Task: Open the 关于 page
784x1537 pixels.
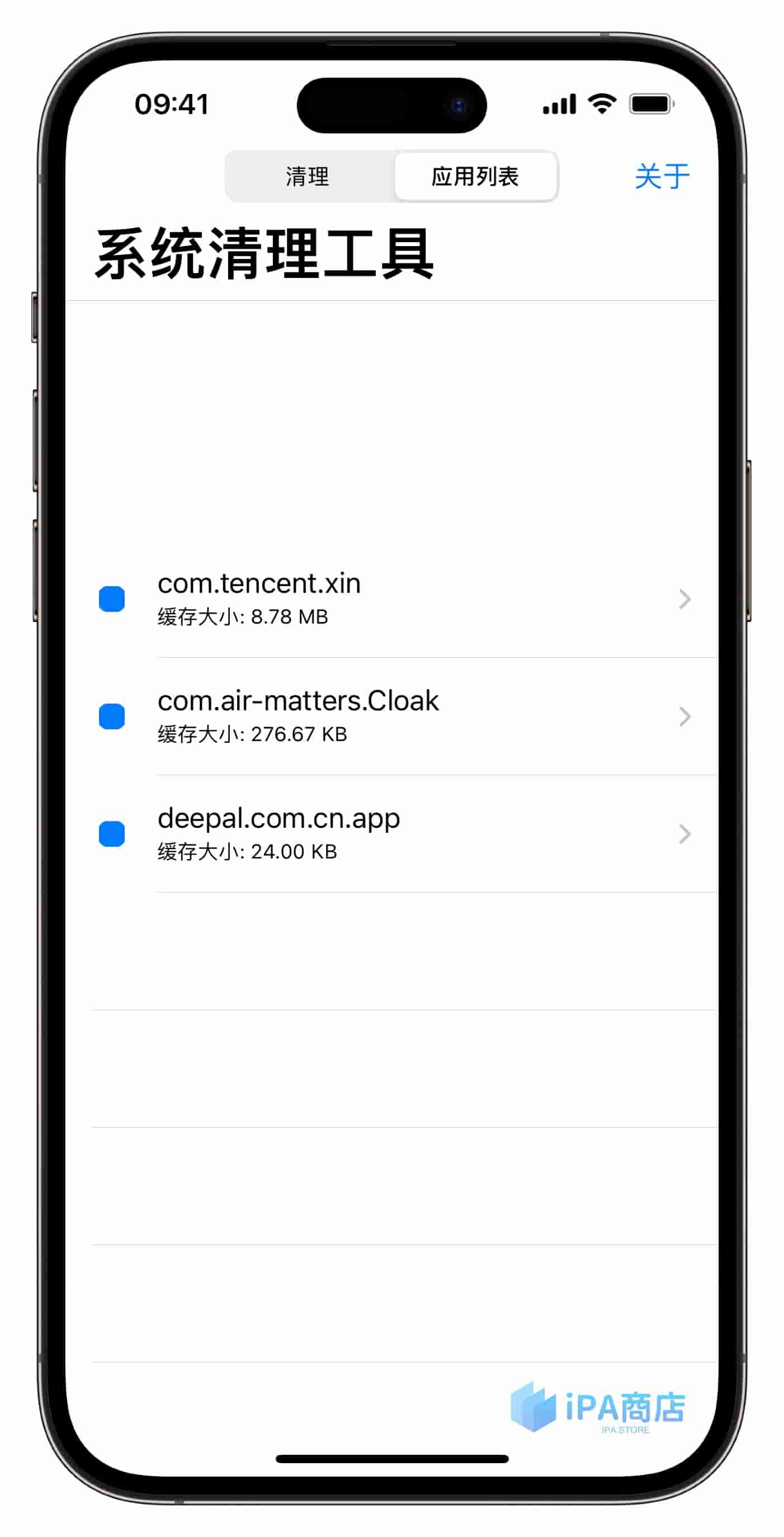Action: [x=661, y=177]
